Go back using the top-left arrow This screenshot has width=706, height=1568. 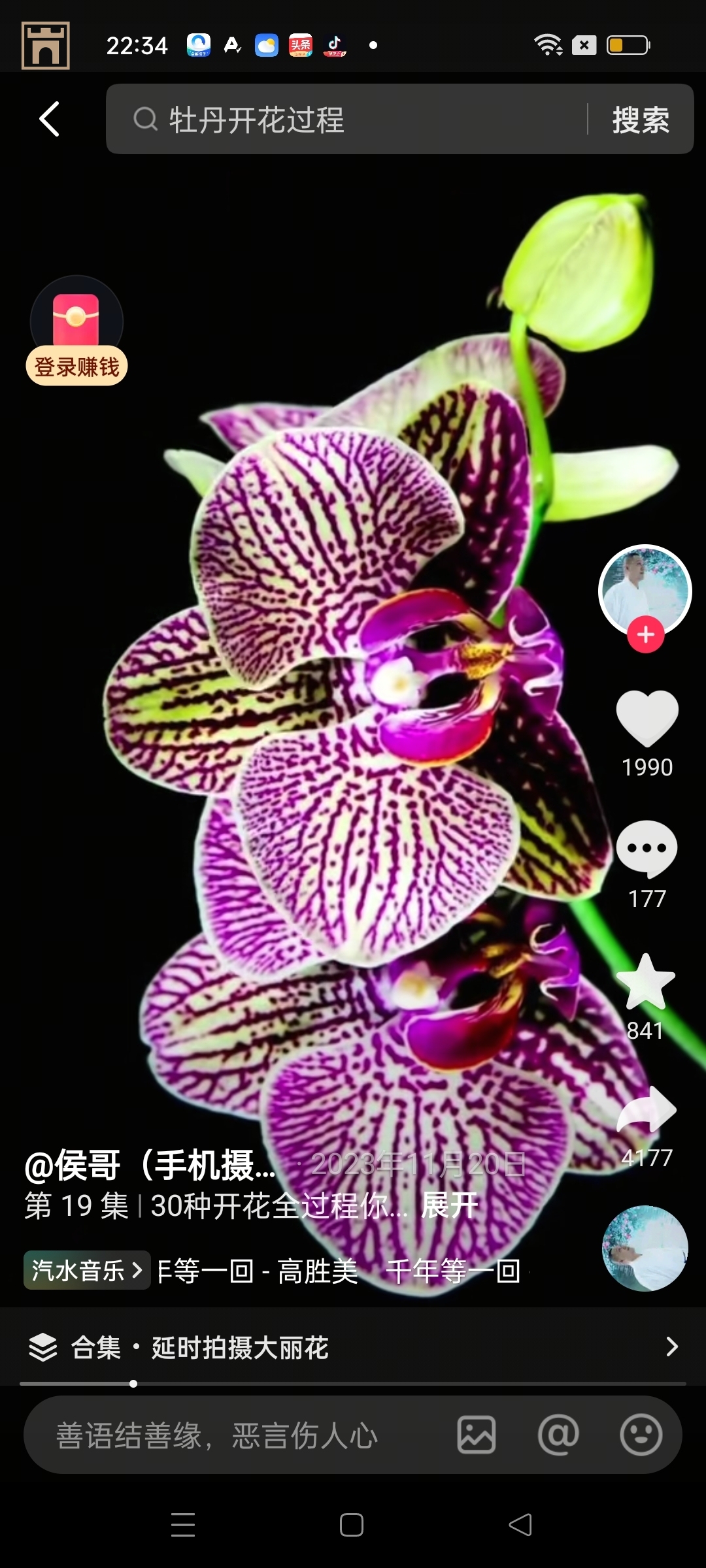click(50, 119)
